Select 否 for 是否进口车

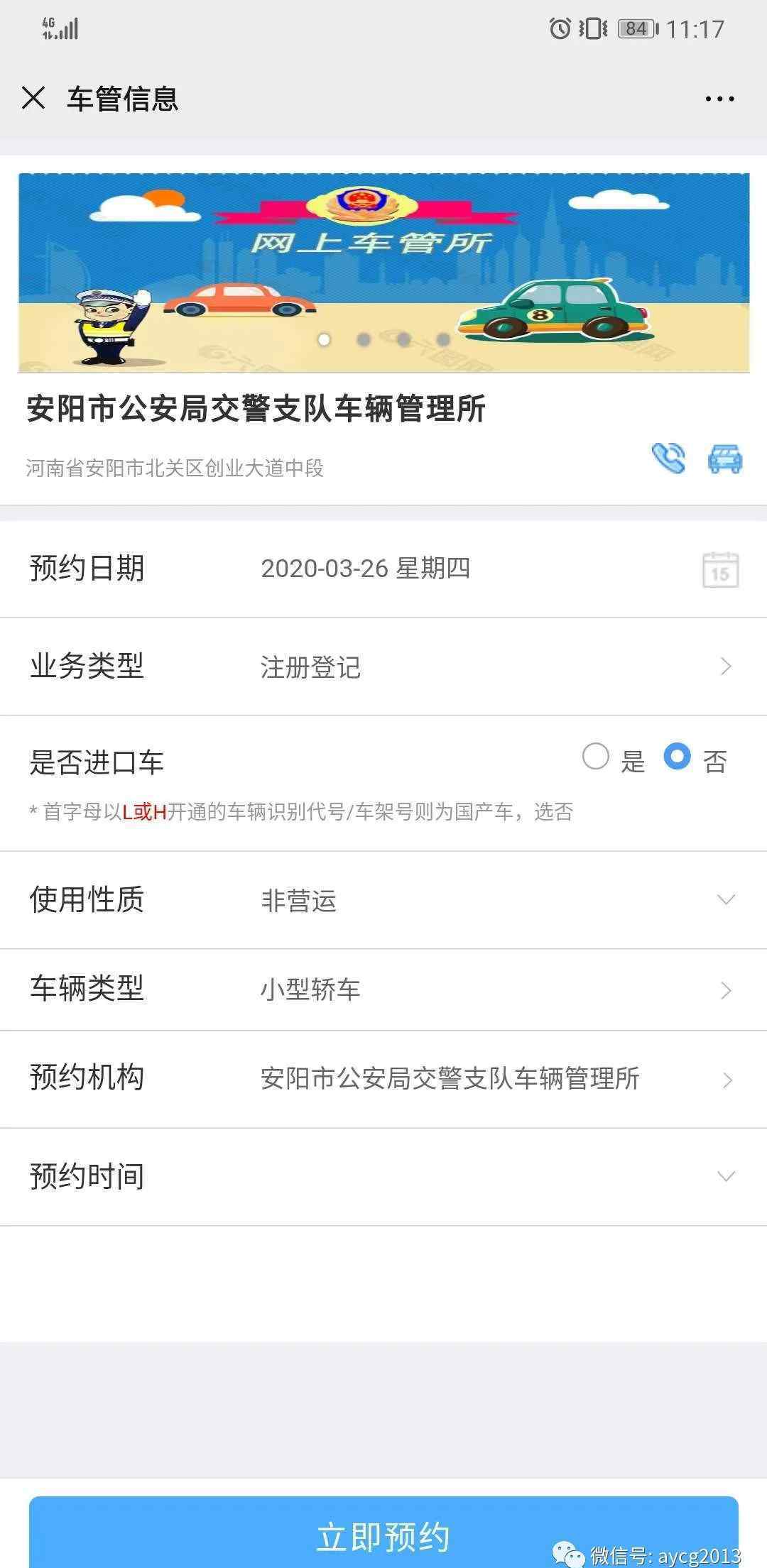click(677, 757)
